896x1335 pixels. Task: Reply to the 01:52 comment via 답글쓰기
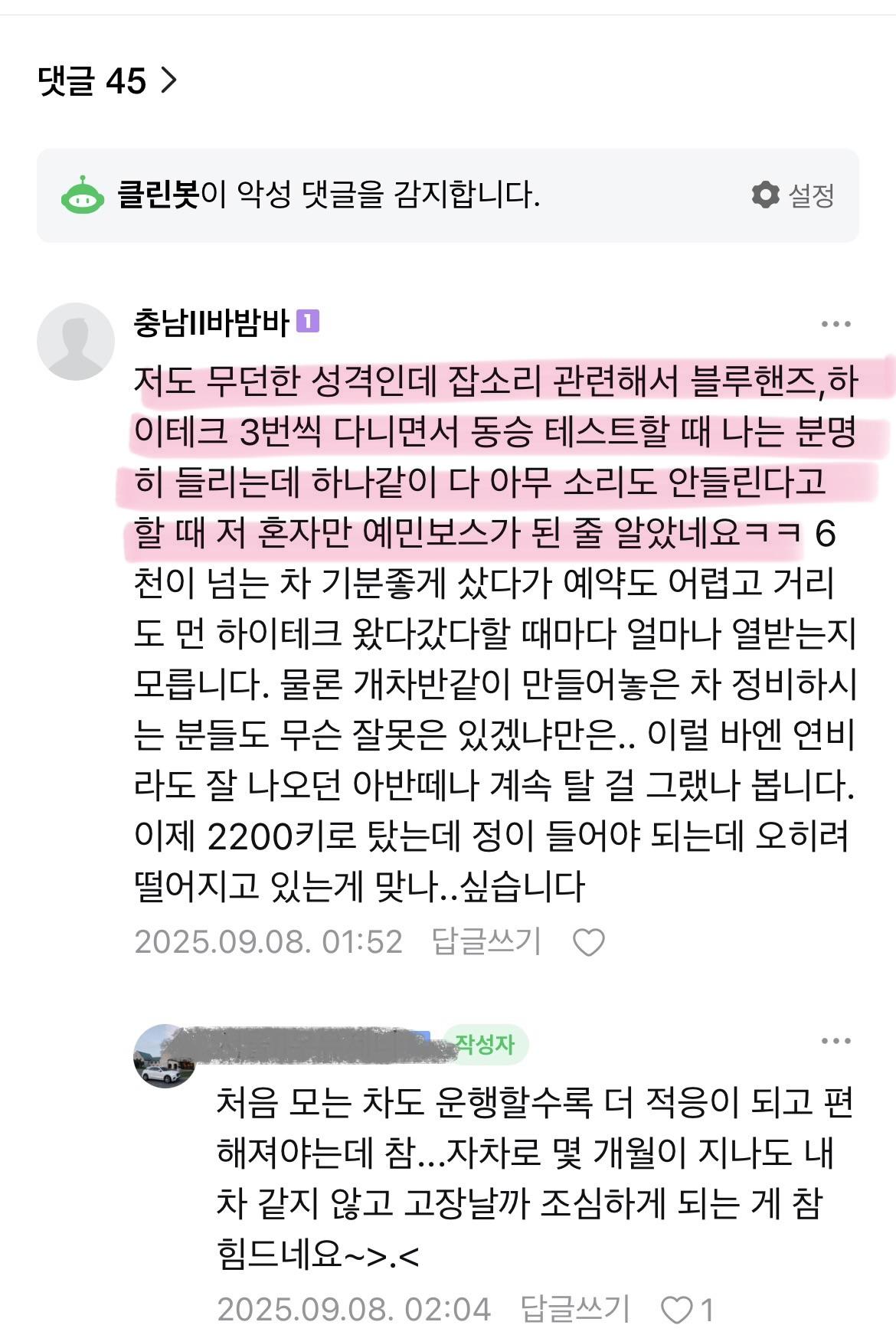click(486, 941)
